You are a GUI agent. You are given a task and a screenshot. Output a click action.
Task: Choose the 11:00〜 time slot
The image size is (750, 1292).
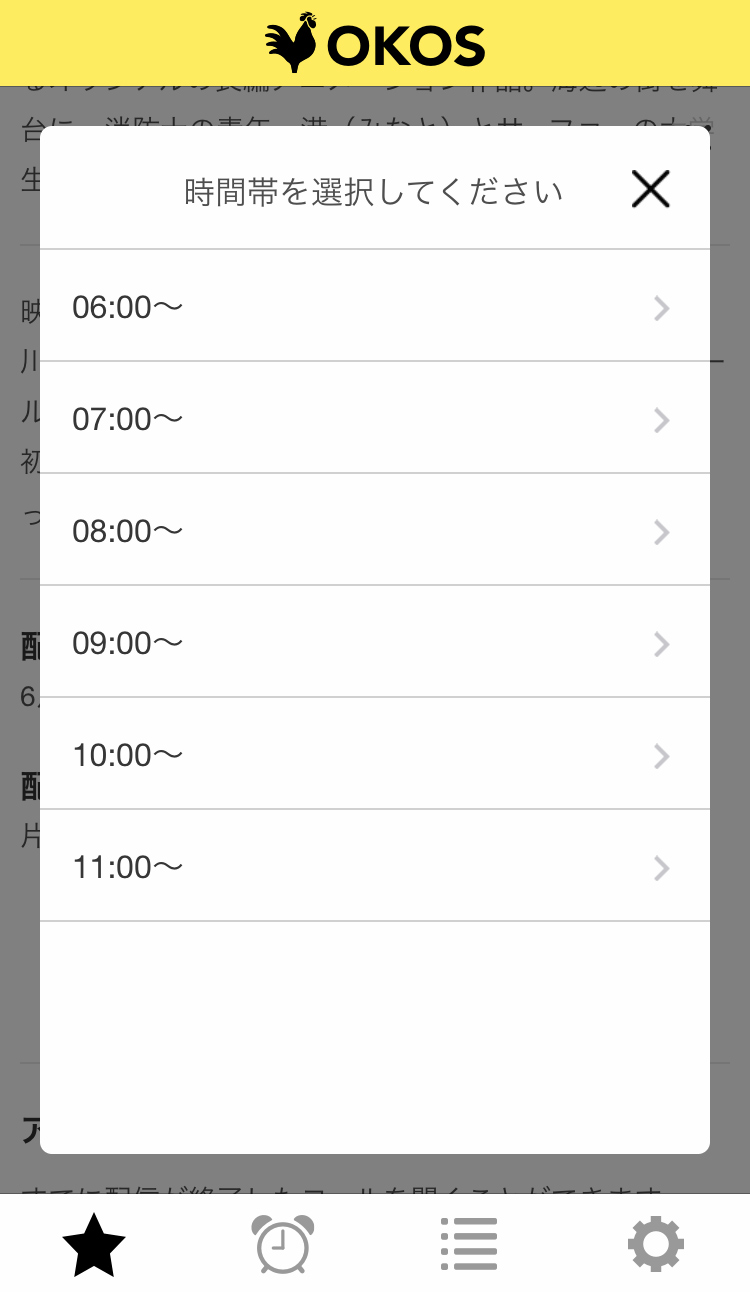point(375,866)
